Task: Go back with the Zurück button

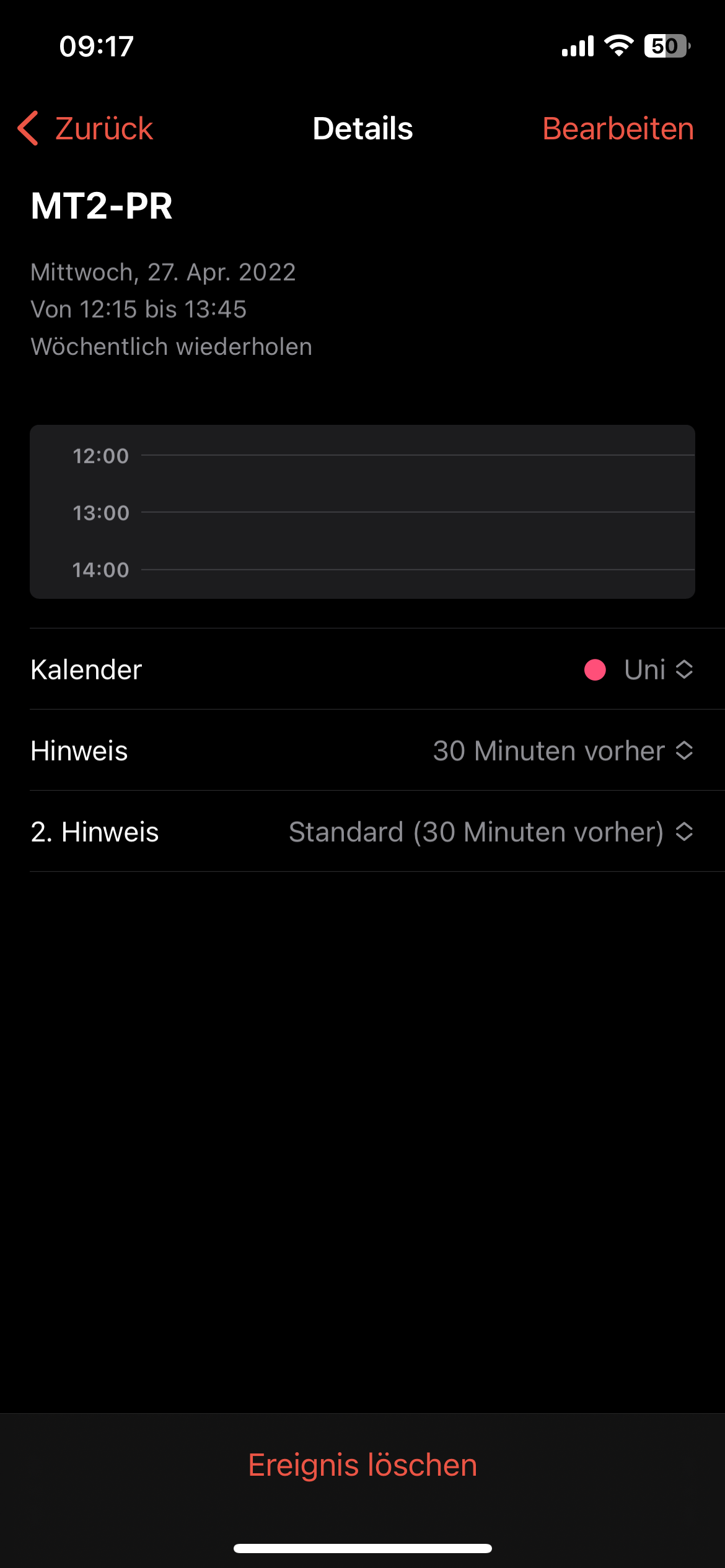Action: click(87, 129)
